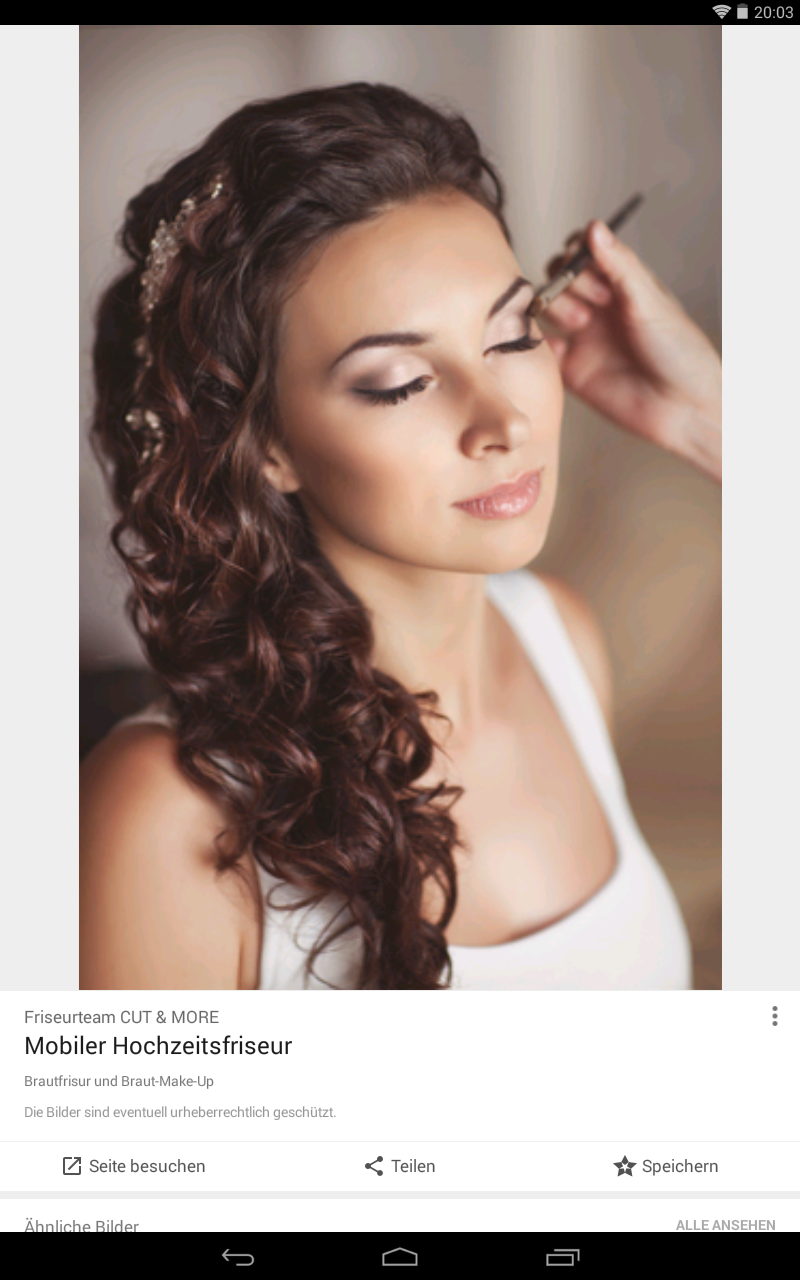Open the three-dot overflow menu
Viewport: 800px width, 1280px height.
[x=774, y=1016]
